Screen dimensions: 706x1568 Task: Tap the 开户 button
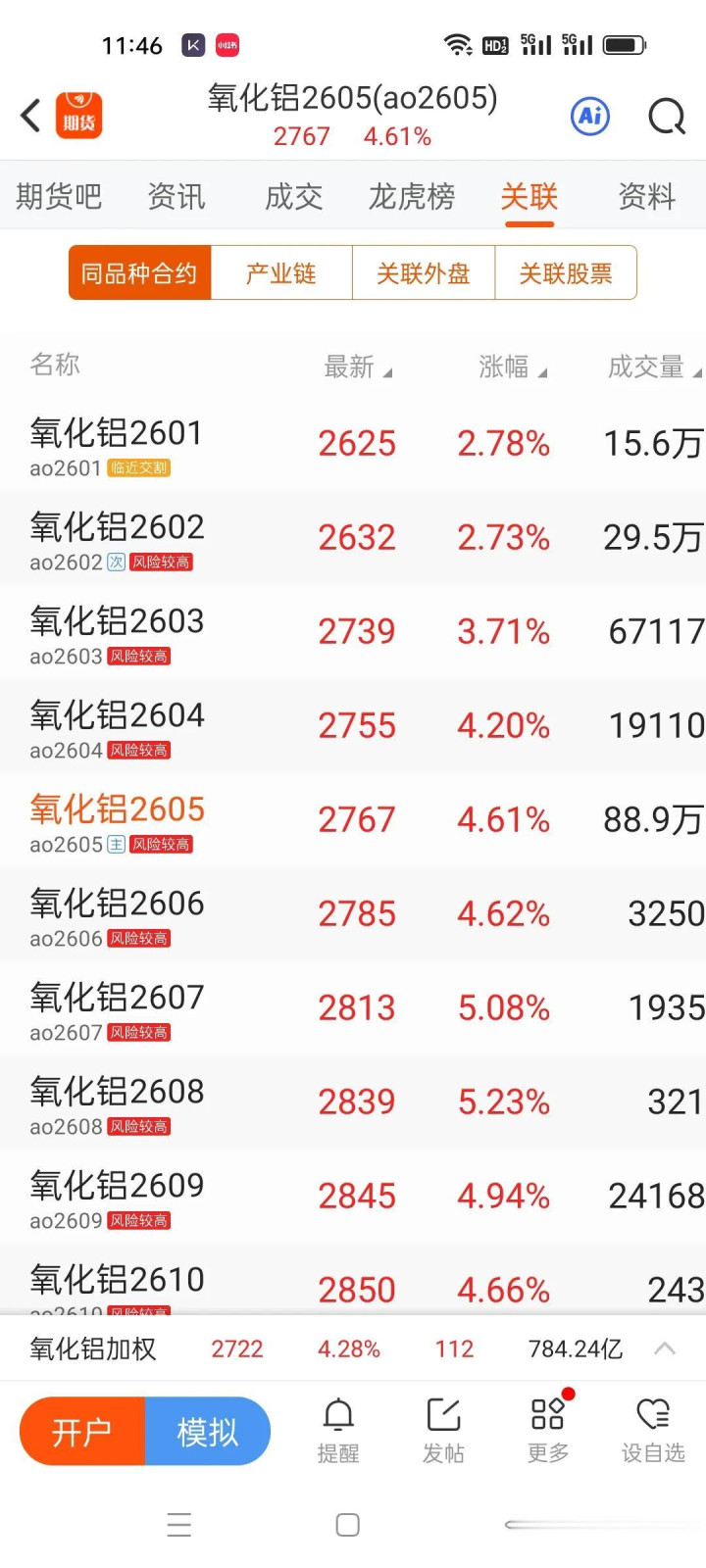coord(82,1432)
